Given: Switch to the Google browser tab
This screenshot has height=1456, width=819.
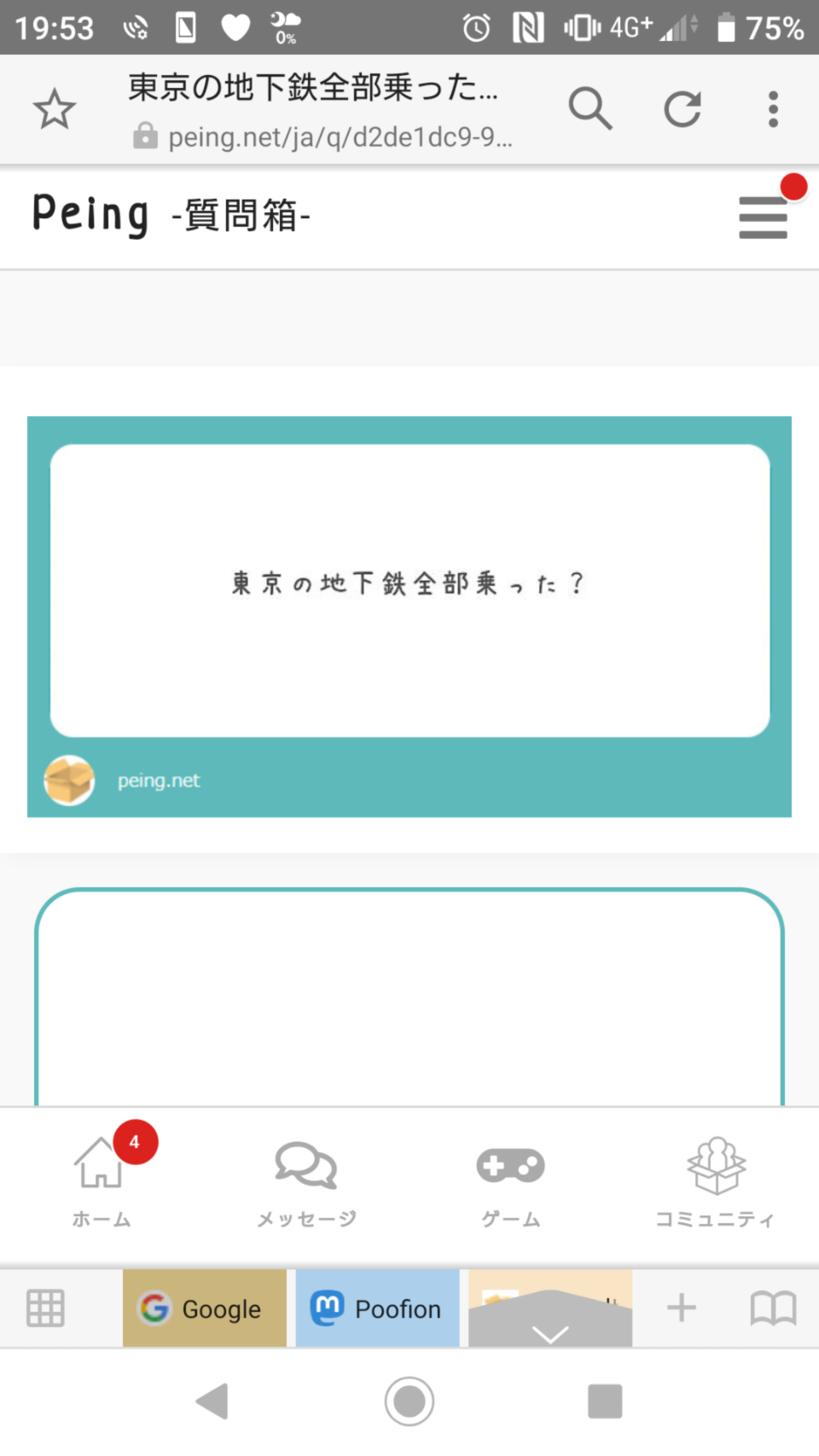Looking at the screenshot, I should (205, 1308).
